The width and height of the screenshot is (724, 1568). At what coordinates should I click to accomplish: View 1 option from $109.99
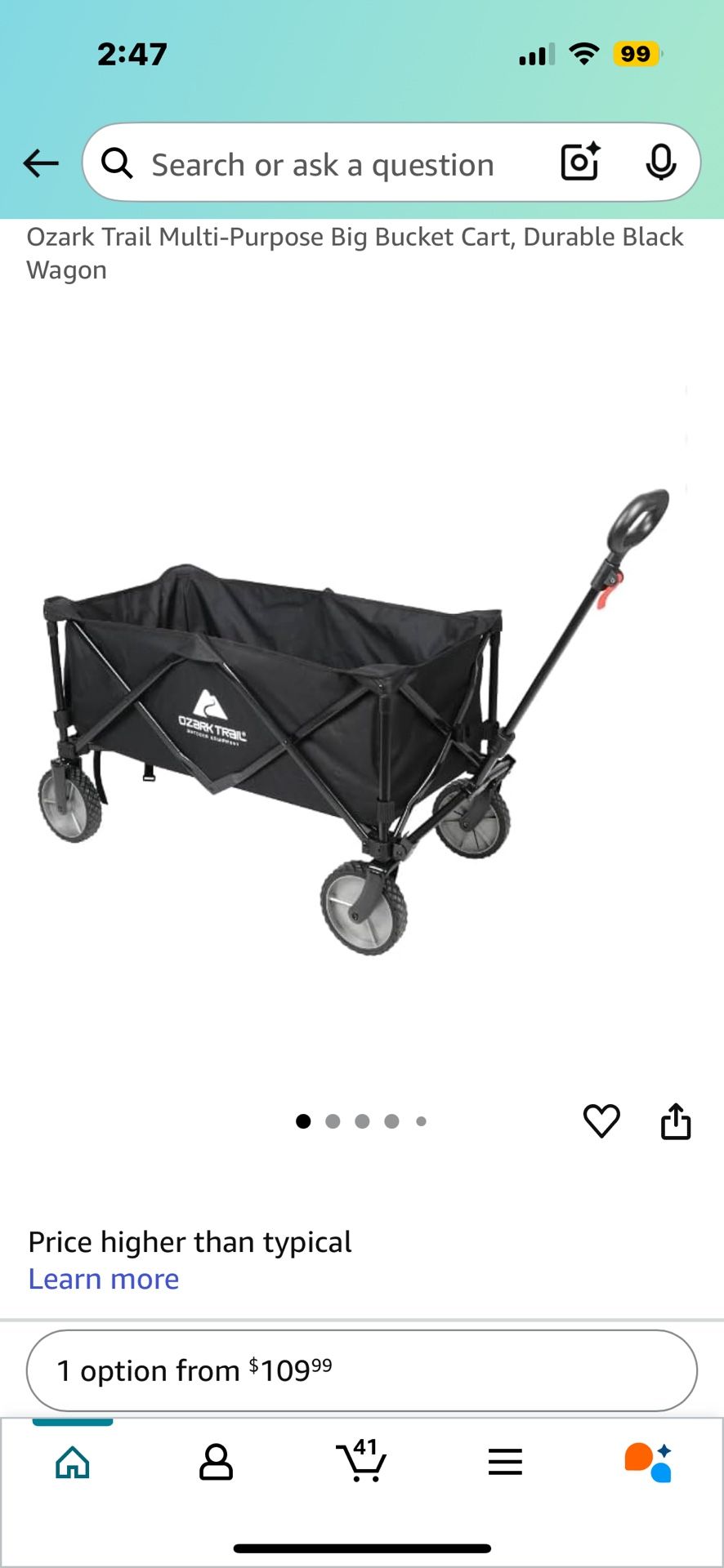tap(362, 1370)
